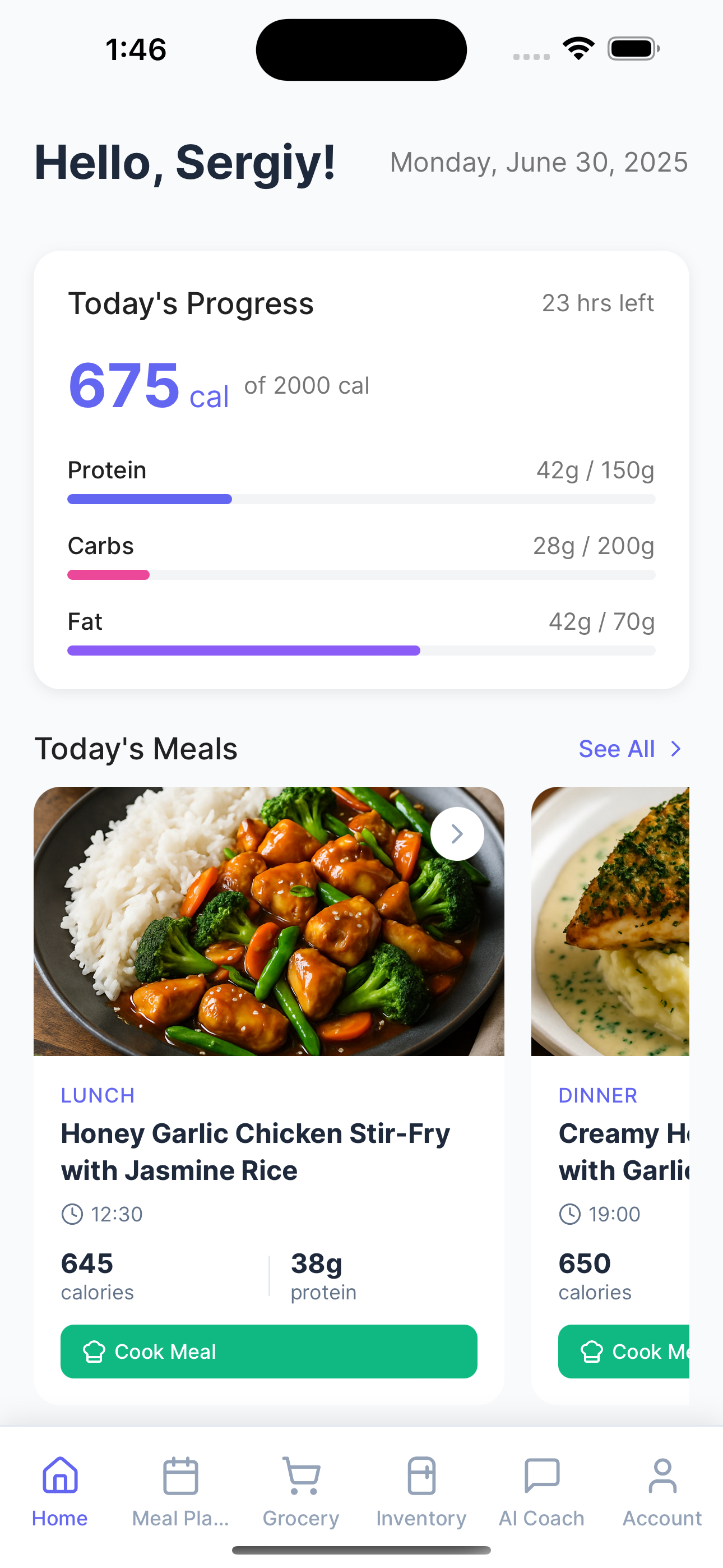Tap the Creamy dinner meal photo

627,919
